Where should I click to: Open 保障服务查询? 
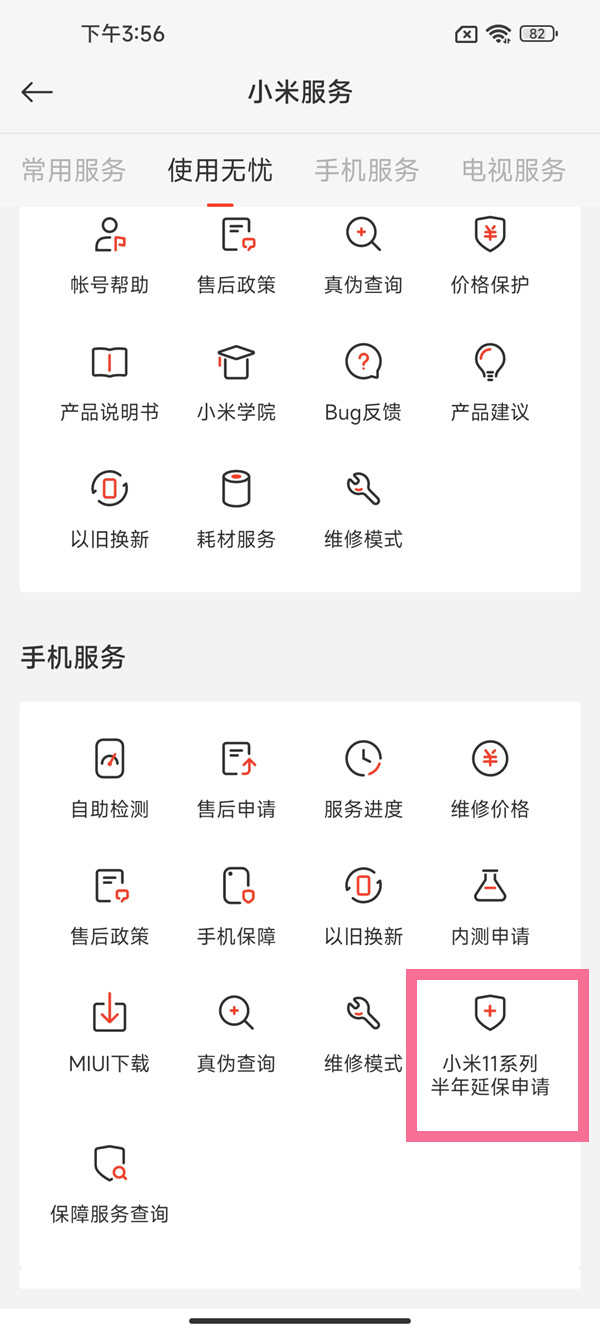click(x=109, y=1185)
